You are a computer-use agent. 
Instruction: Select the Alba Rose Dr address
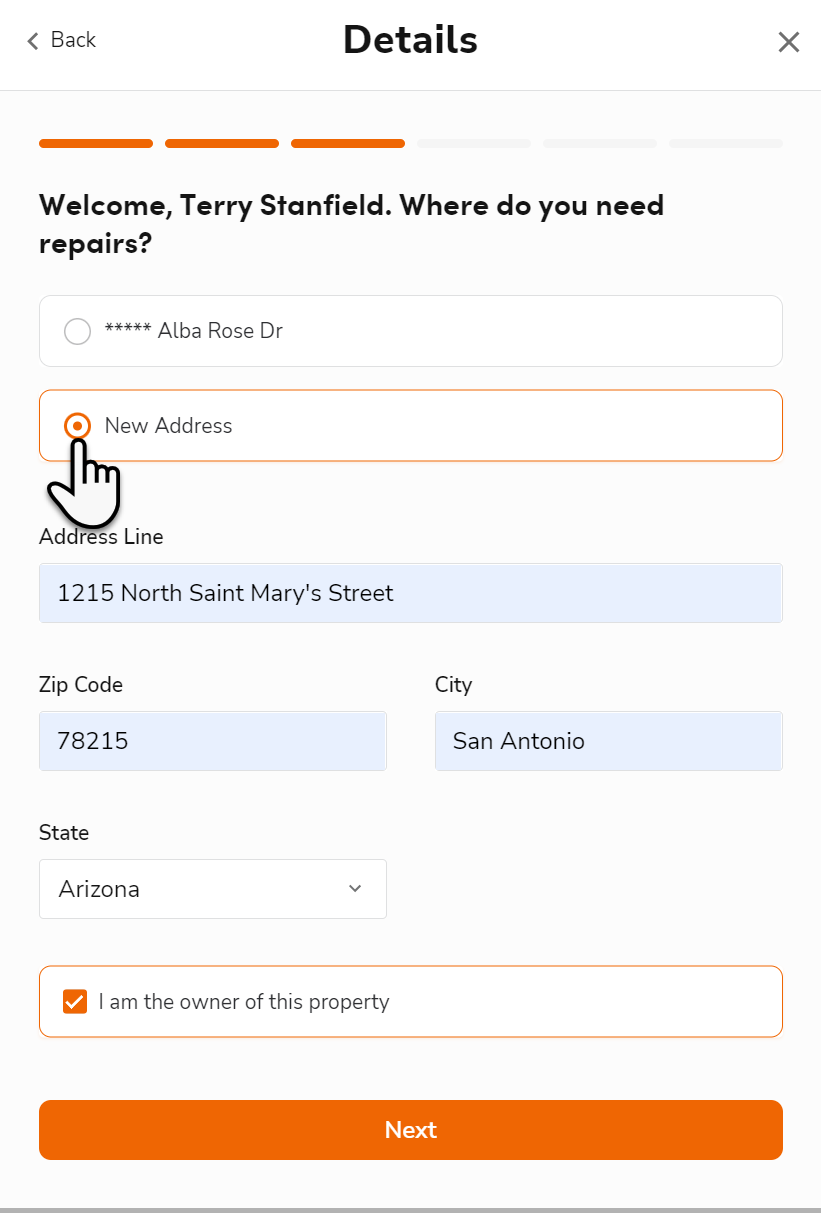(78, 331)
